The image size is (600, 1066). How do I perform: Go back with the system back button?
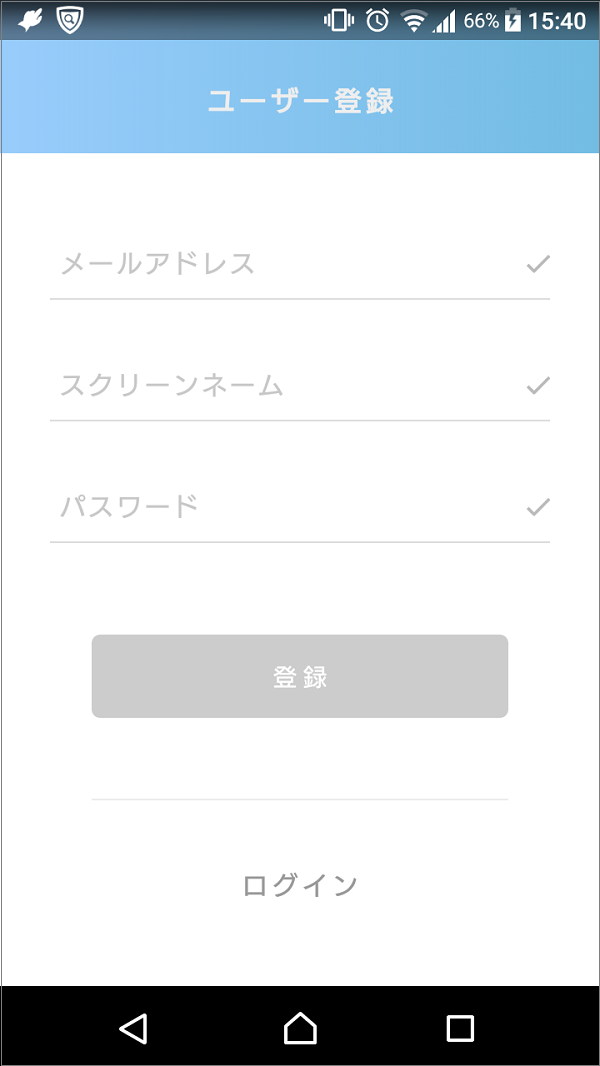coord(133,1027)
